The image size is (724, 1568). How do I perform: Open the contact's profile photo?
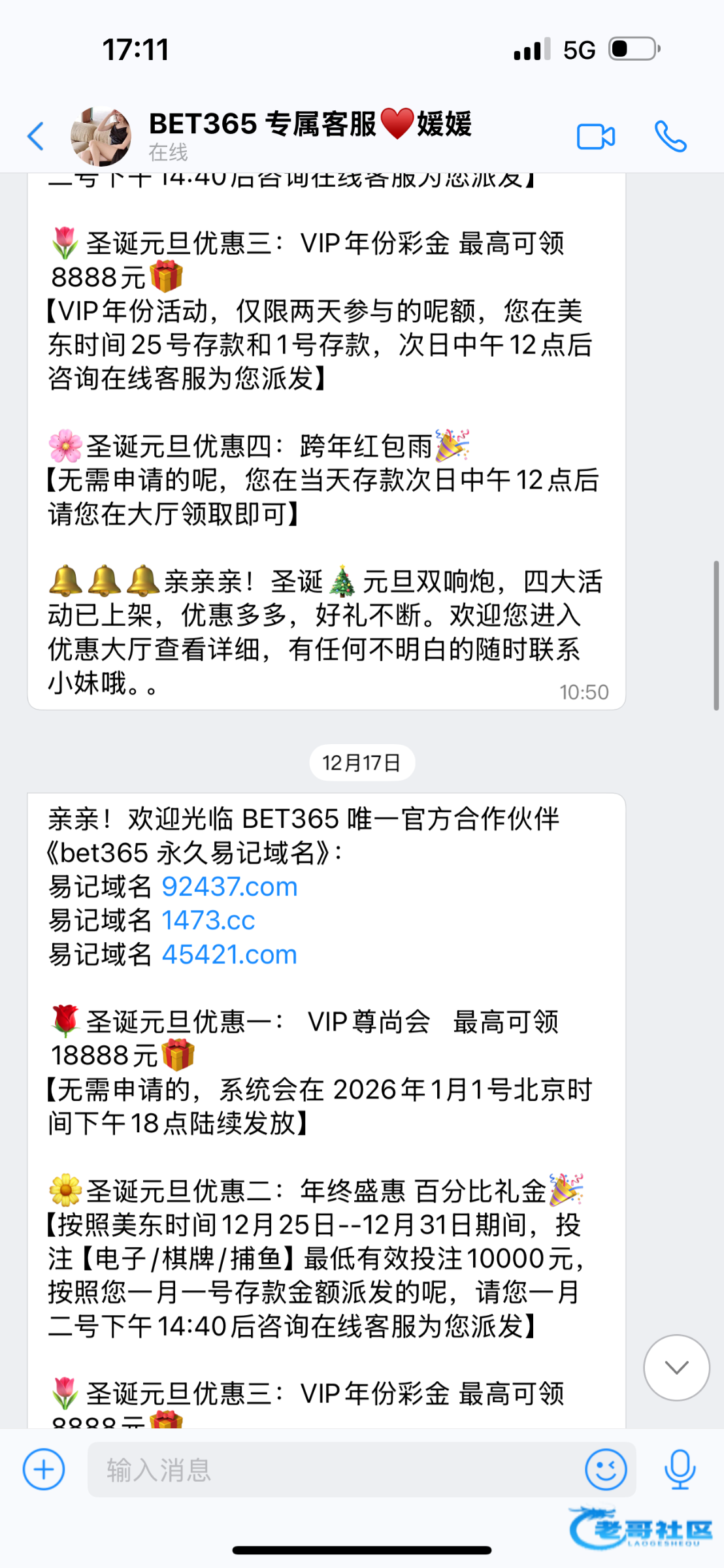tap(101, 137)
